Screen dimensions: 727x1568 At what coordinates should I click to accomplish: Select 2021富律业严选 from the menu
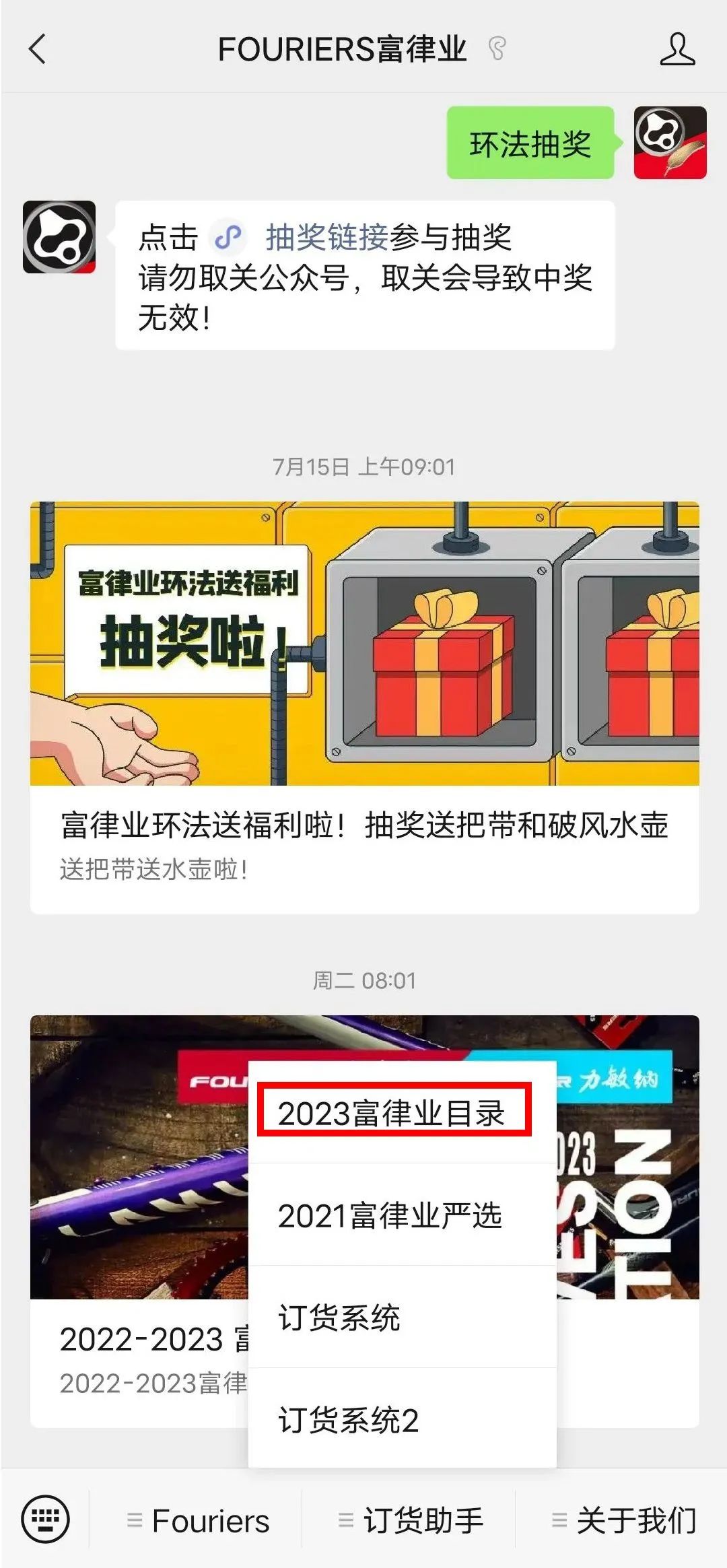390,1216
